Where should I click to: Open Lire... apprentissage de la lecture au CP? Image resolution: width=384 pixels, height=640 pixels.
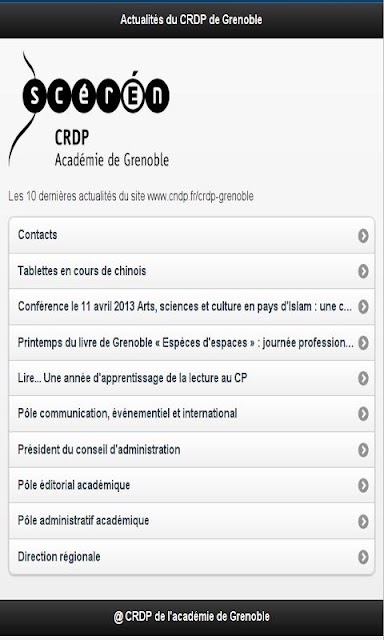191,378
